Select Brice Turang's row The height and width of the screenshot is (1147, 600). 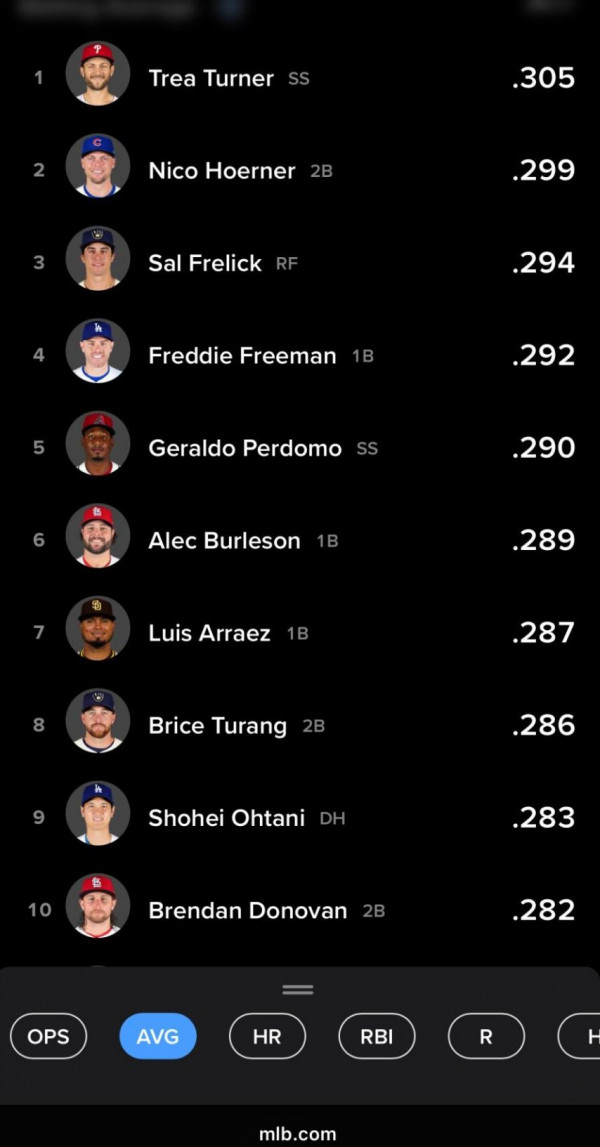(x=300, y=726)
